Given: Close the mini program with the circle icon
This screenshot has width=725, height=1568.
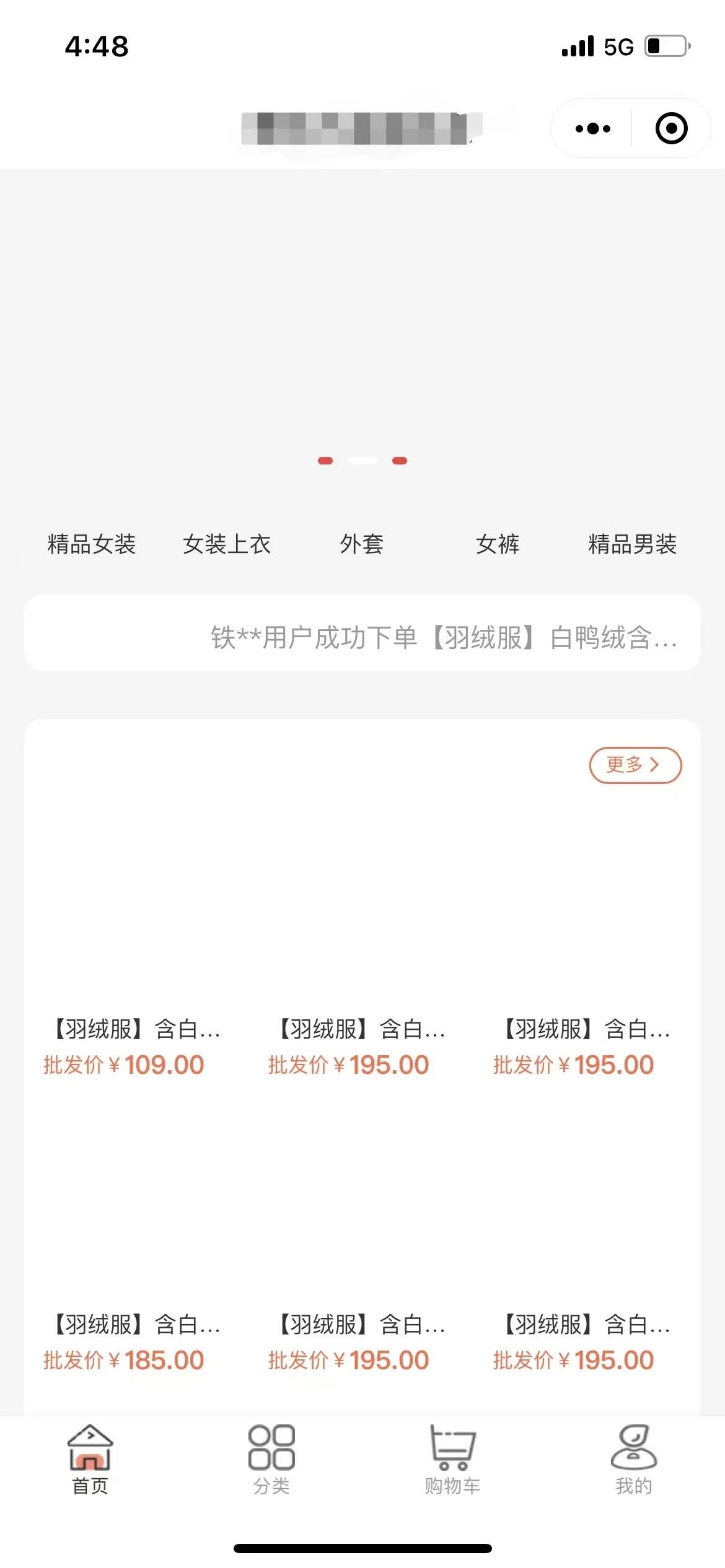Looking at the screenshot, I should [671, 129].
